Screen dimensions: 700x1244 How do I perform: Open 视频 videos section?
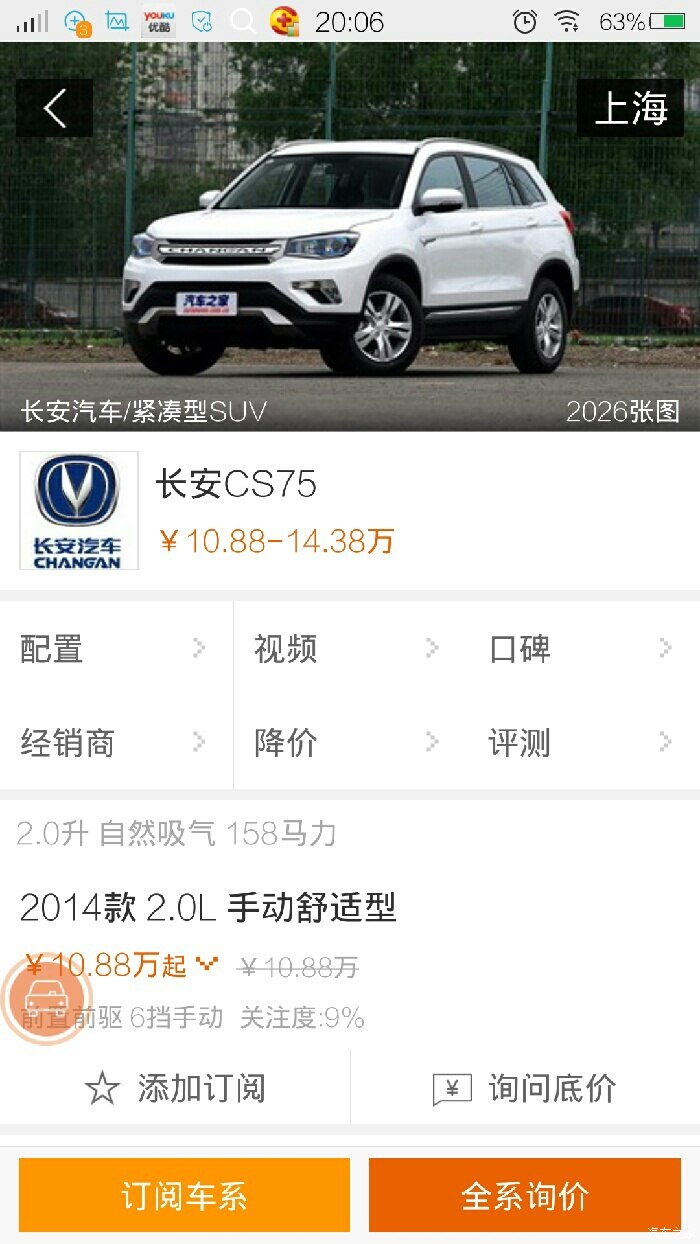pyautogui.click(x=348, y=649)
